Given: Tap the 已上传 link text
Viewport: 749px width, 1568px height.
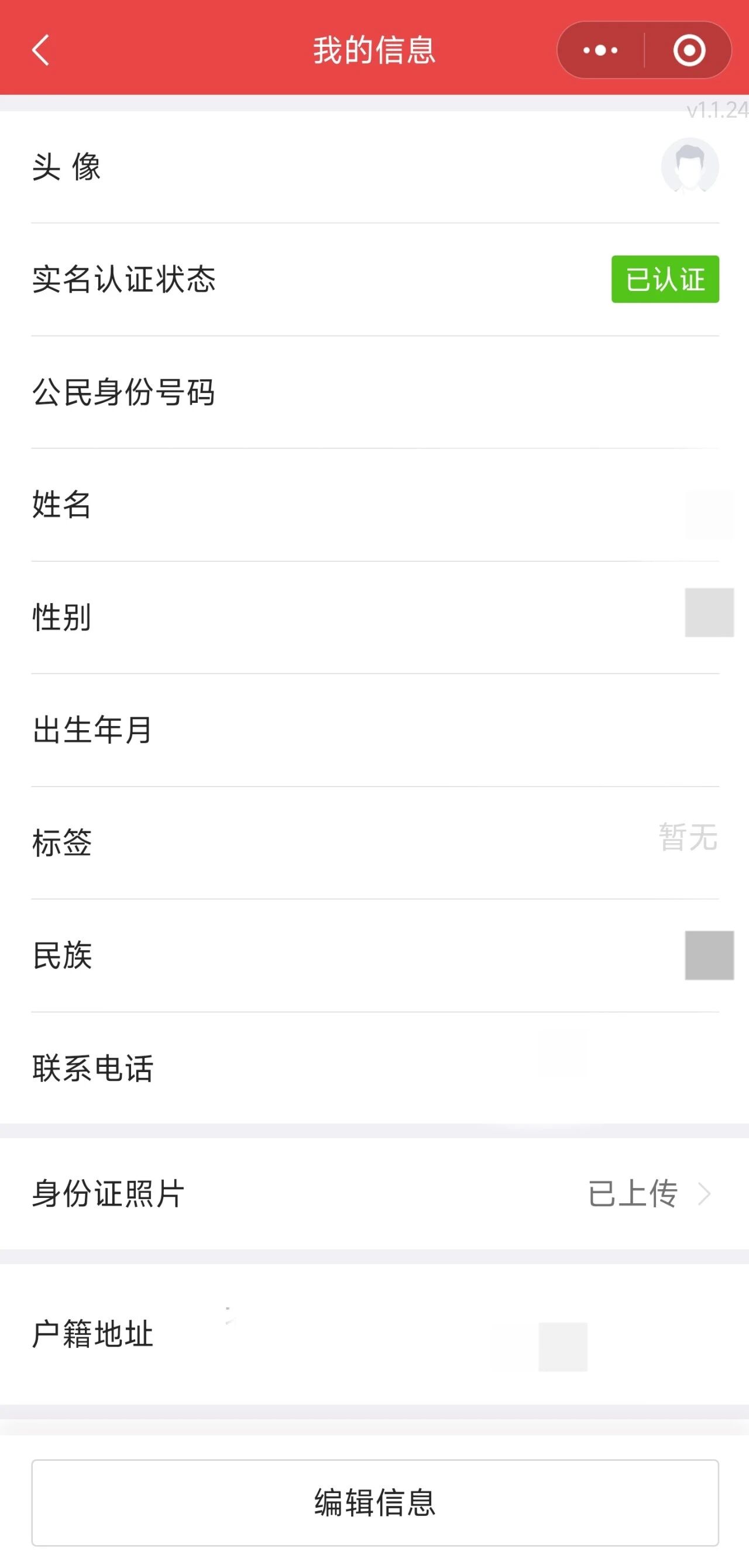Looking at the screenshot, I should [633, 1193].
